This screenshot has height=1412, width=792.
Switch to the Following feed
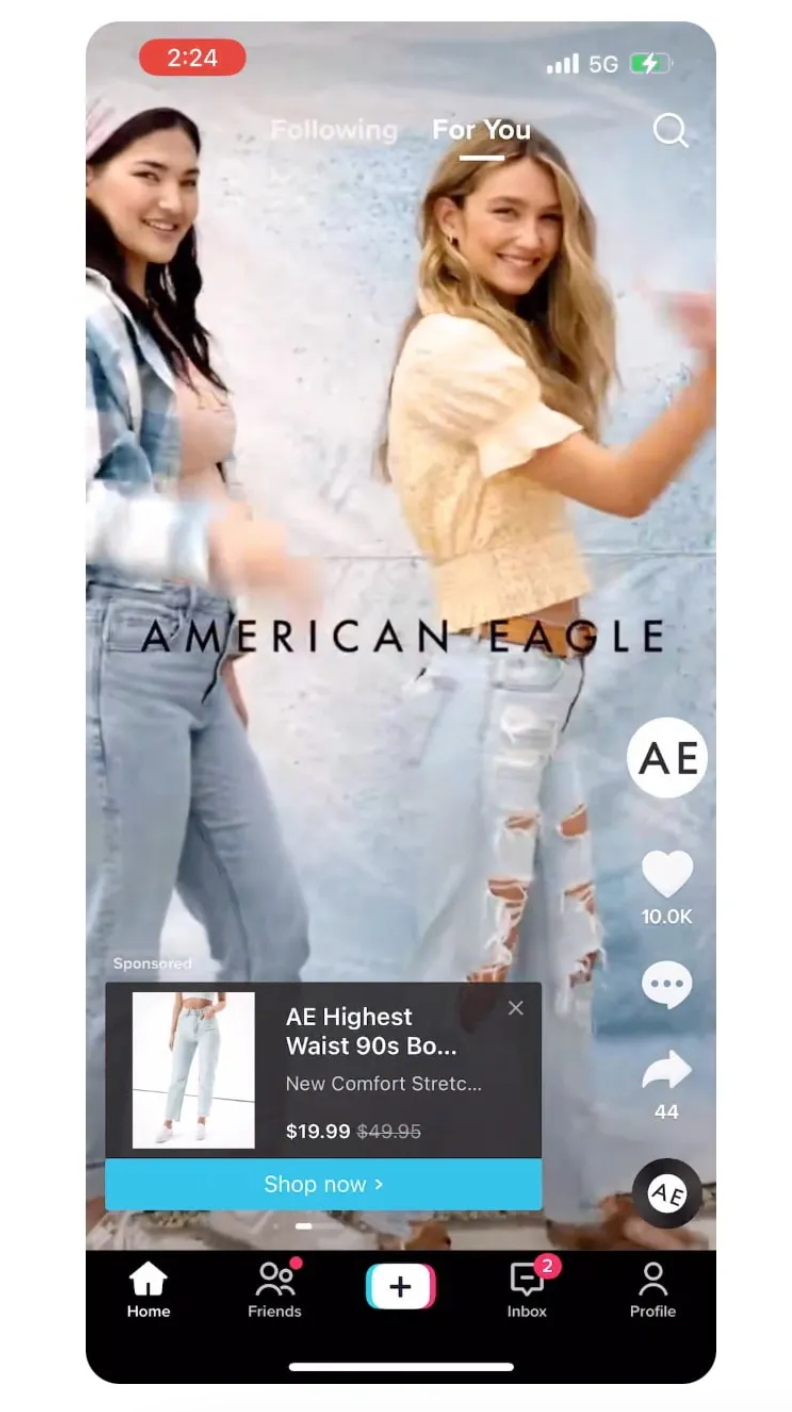click(x=334, y=130)
